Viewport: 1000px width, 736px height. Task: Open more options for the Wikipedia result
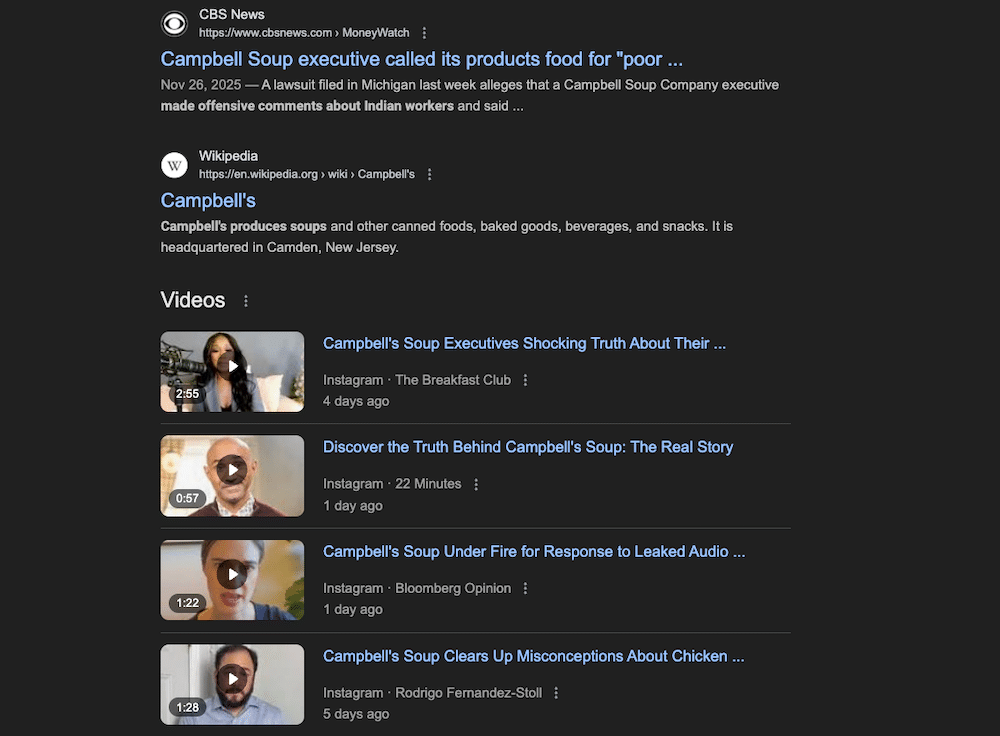430,174
